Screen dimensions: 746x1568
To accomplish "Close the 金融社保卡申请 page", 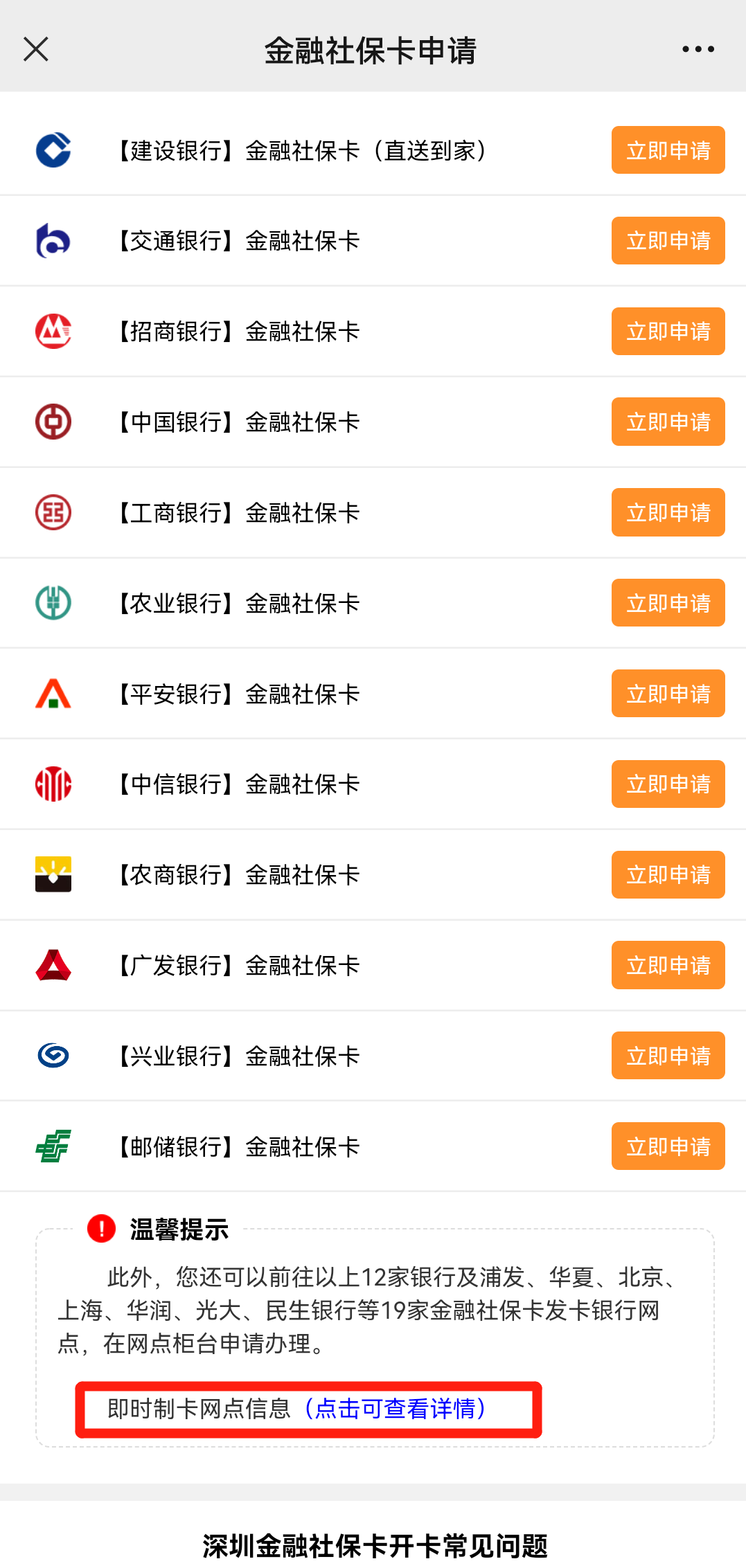I will (36, 50).
